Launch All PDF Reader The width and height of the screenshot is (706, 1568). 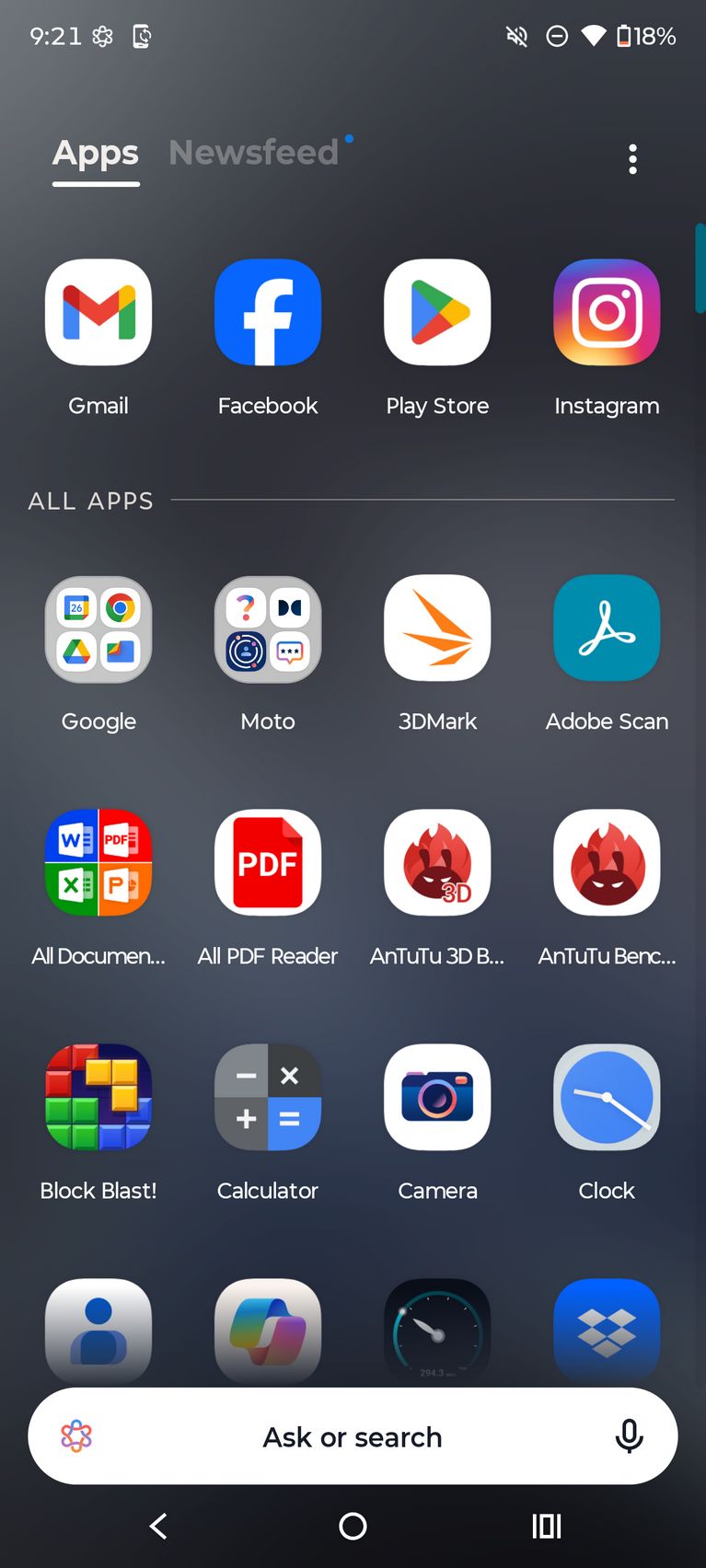[268, 863]
